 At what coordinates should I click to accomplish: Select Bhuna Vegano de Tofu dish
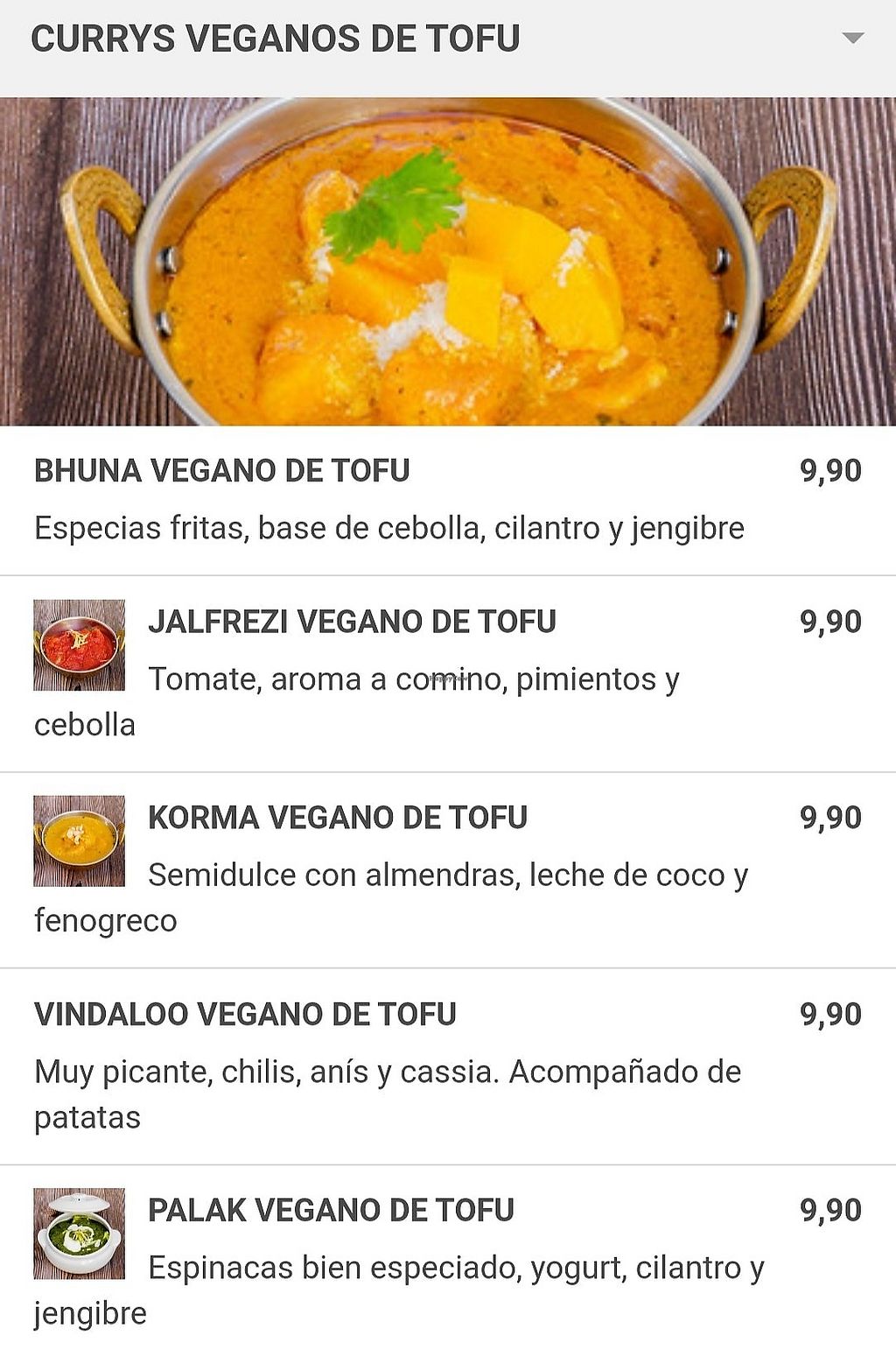[x=222, y=471]
